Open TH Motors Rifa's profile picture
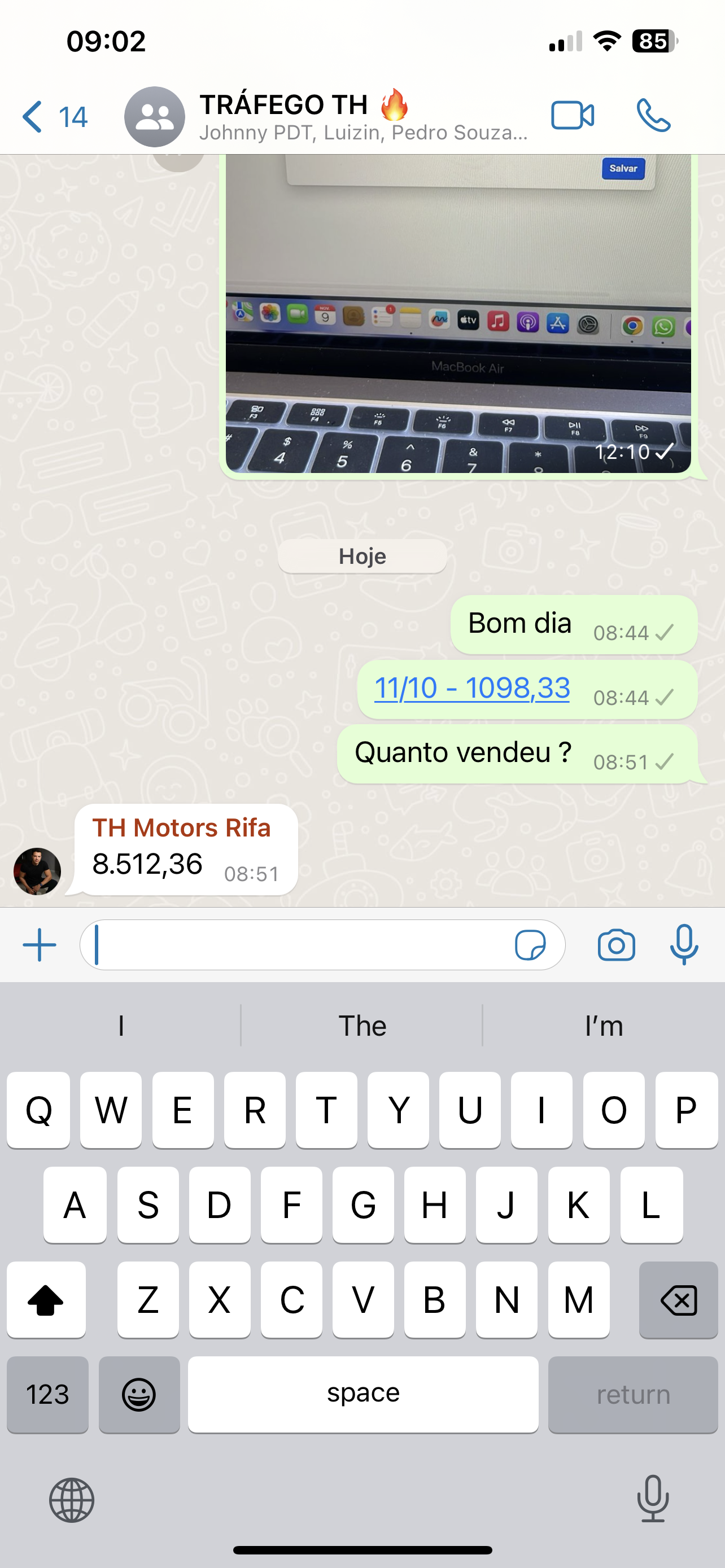Viewport: 725px width, 1568px height. (37, 871)
